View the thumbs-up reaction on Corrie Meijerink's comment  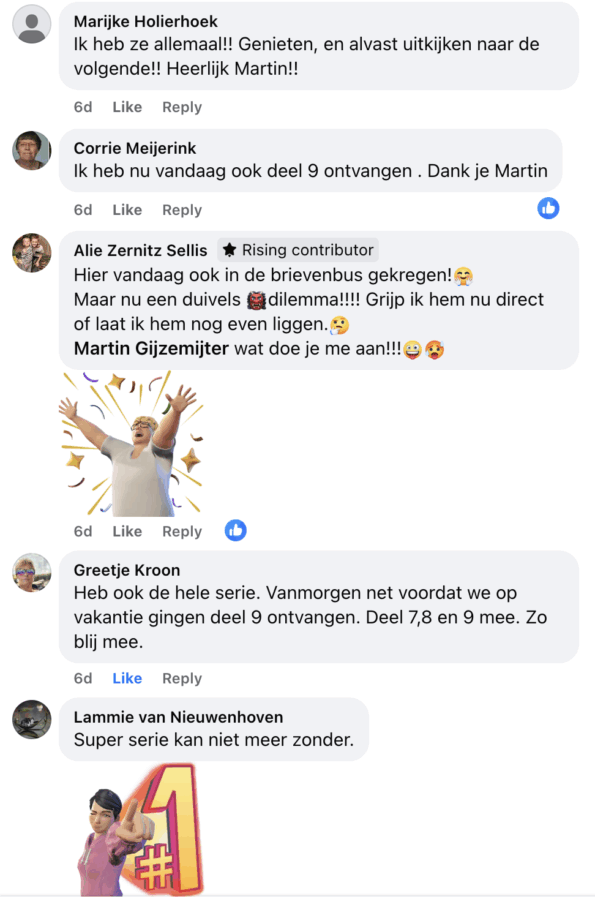pyautogui.click(x=548, y=208)
